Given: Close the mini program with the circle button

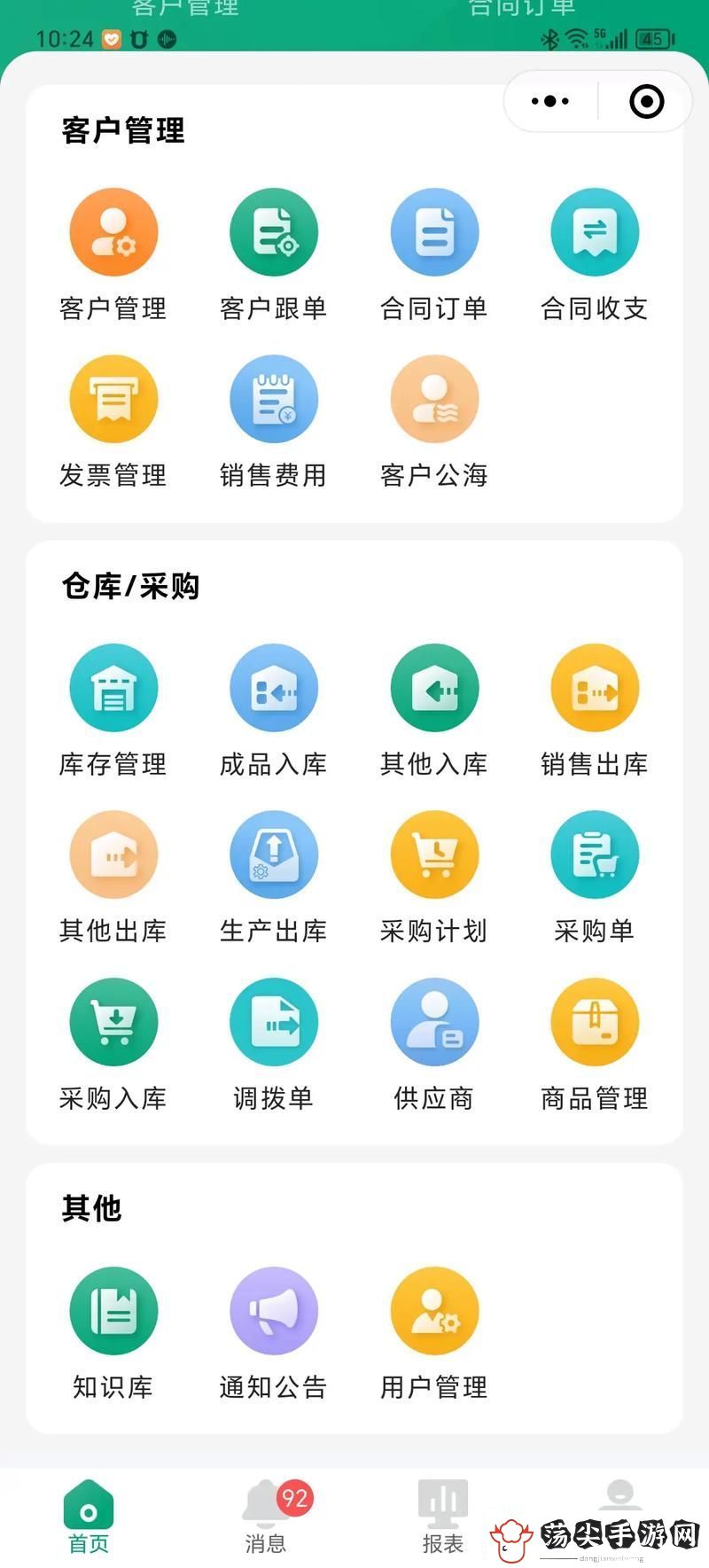Looking at the screenshot, I should (x=646, y=101).
